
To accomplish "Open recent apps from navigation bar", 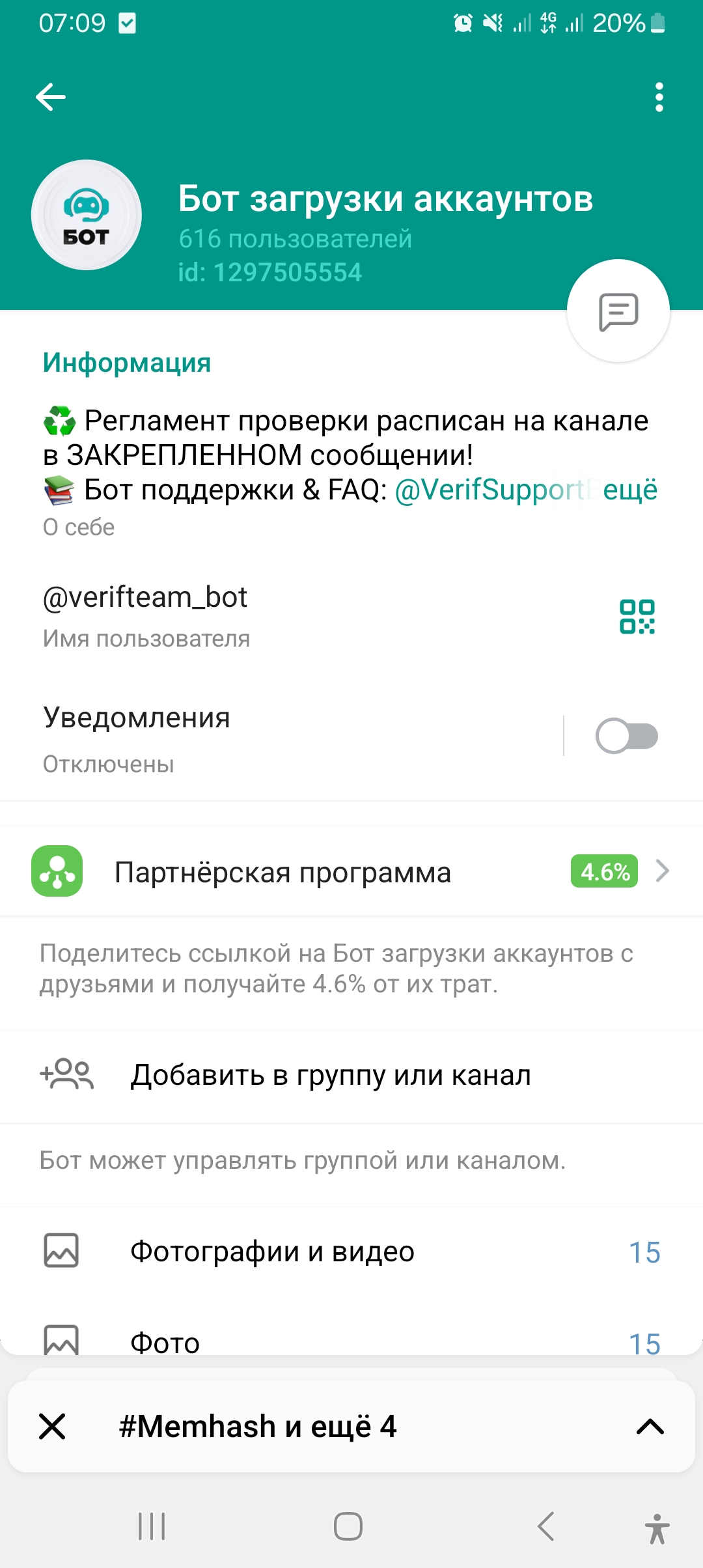I will pos(152,1526).
